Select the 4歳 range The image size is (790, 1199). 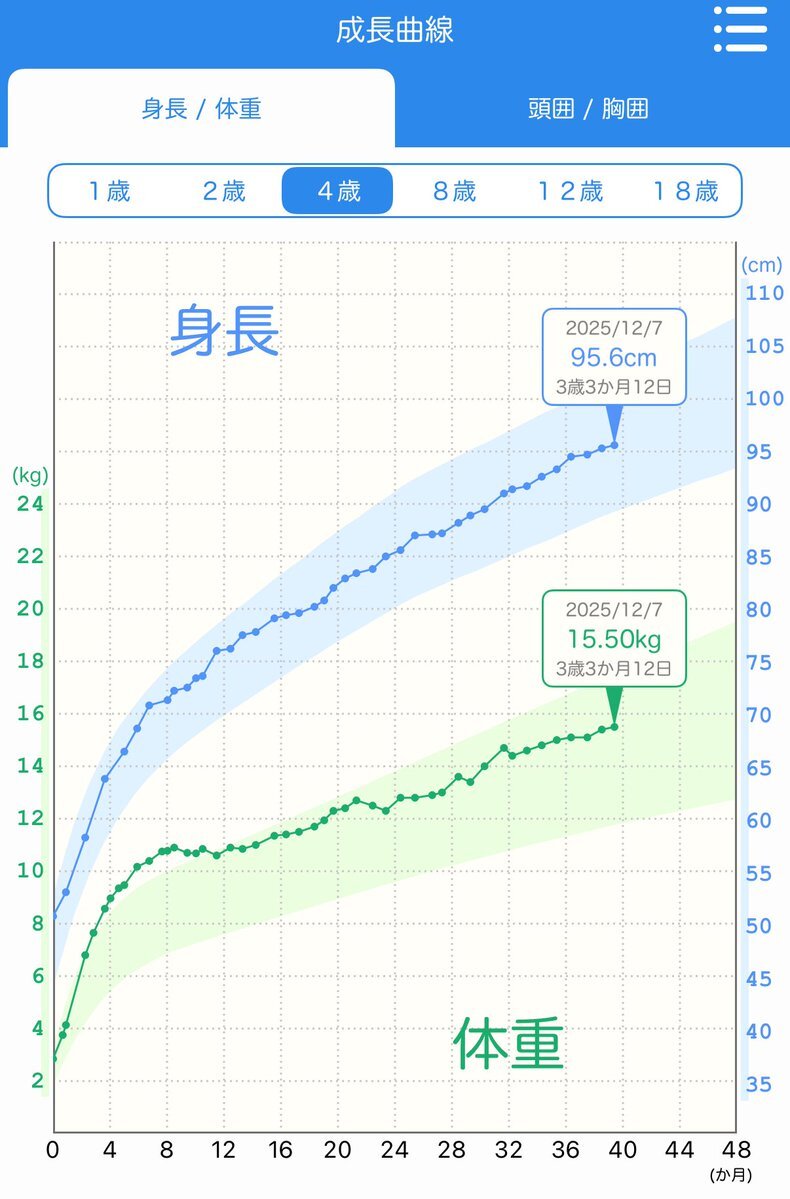click(338, 191)
